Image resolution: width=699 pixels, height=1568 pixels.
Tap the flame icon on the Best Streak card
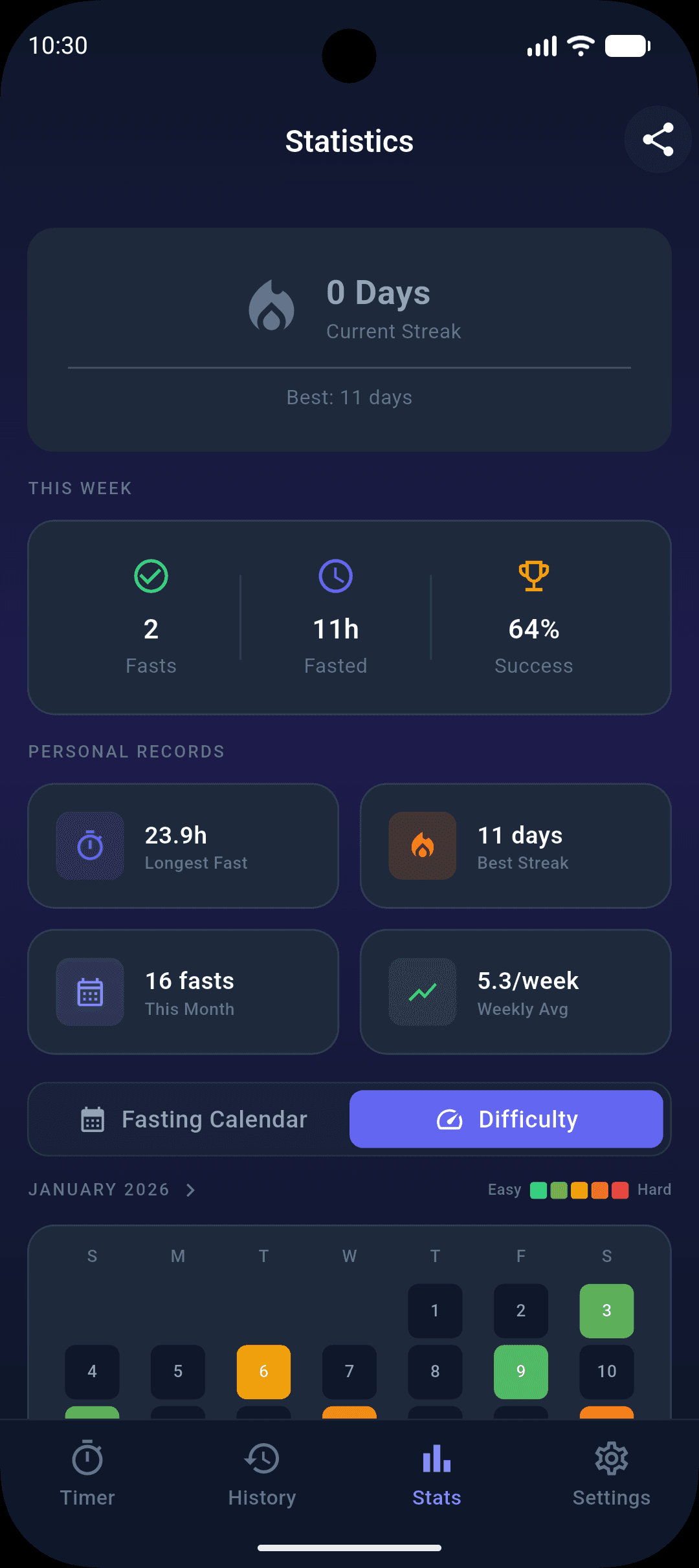422,845
